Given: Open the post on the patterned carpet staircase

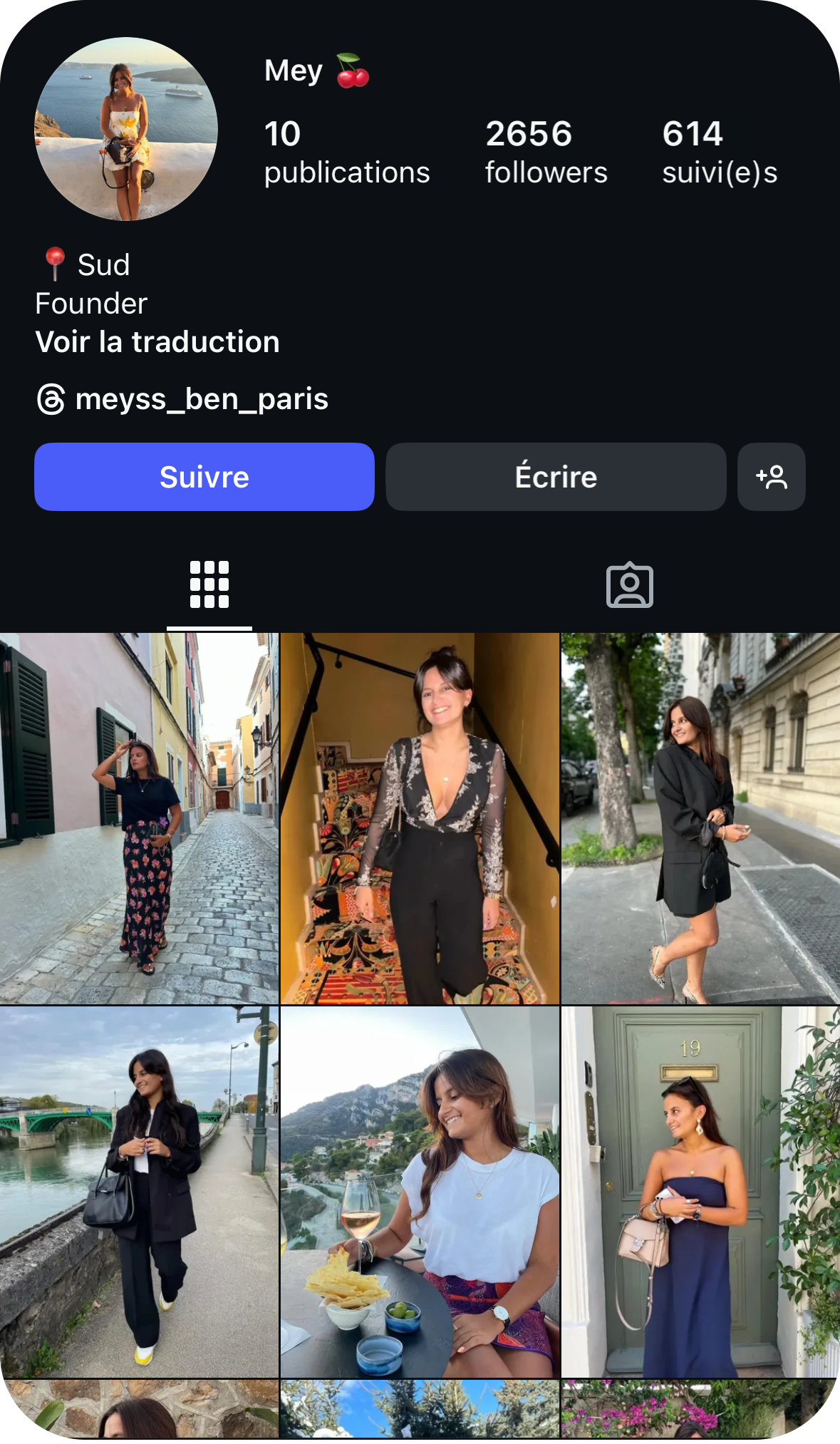Looking at the screenshot, I should [420, 818].
